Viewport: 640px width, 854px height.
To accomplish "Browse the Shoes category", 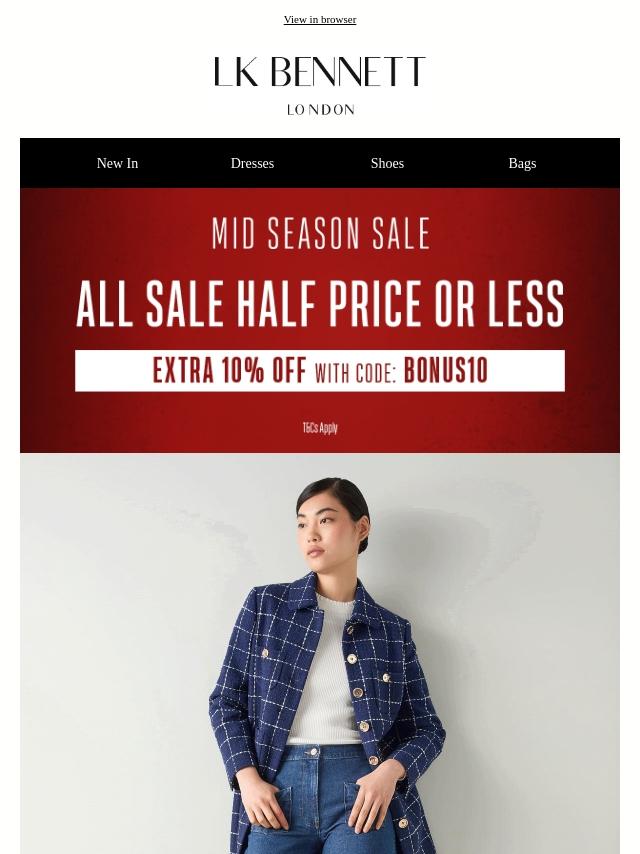I will tap(387, 163).
